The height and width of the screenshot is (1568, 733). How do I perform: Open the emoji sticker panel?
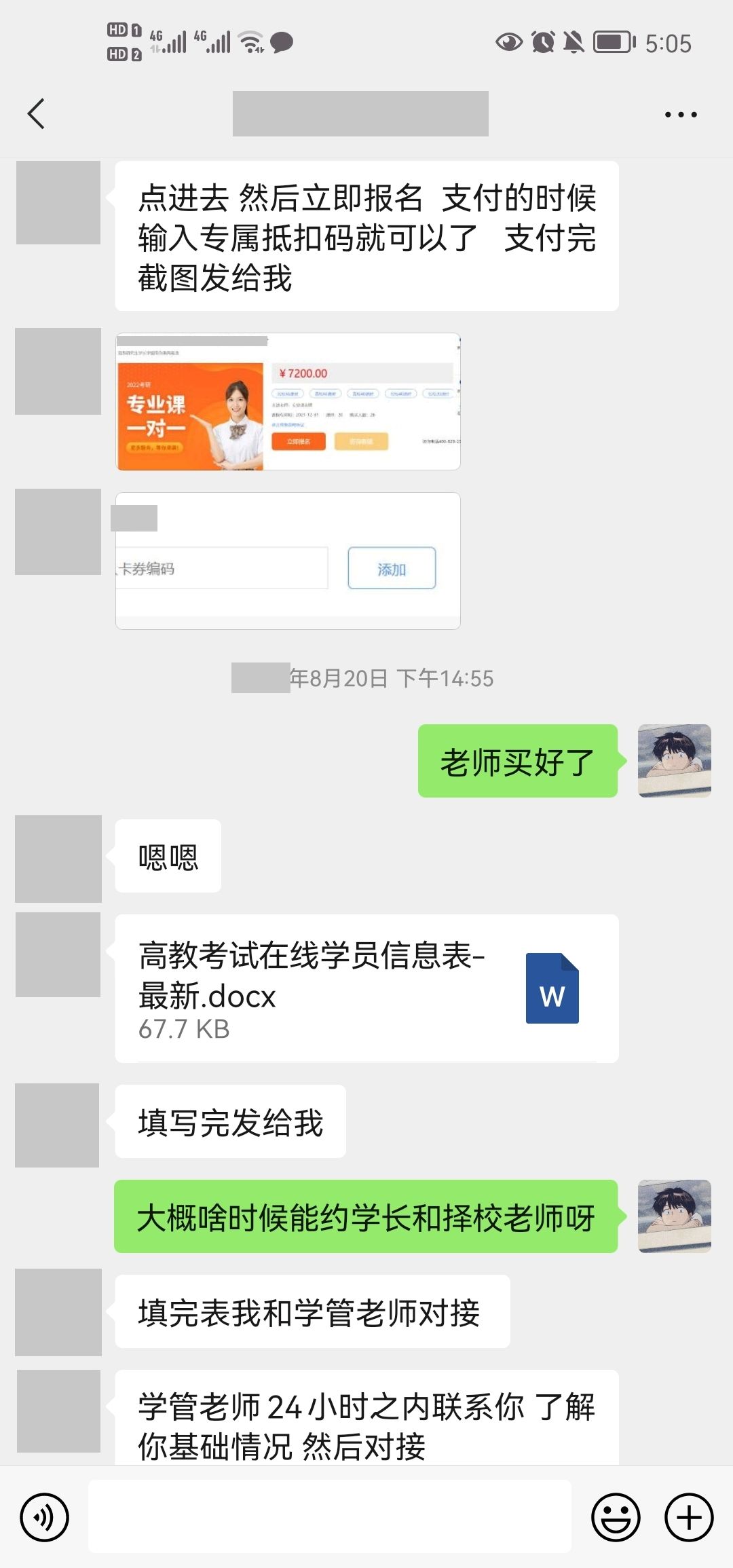[x=616, y=1516]
